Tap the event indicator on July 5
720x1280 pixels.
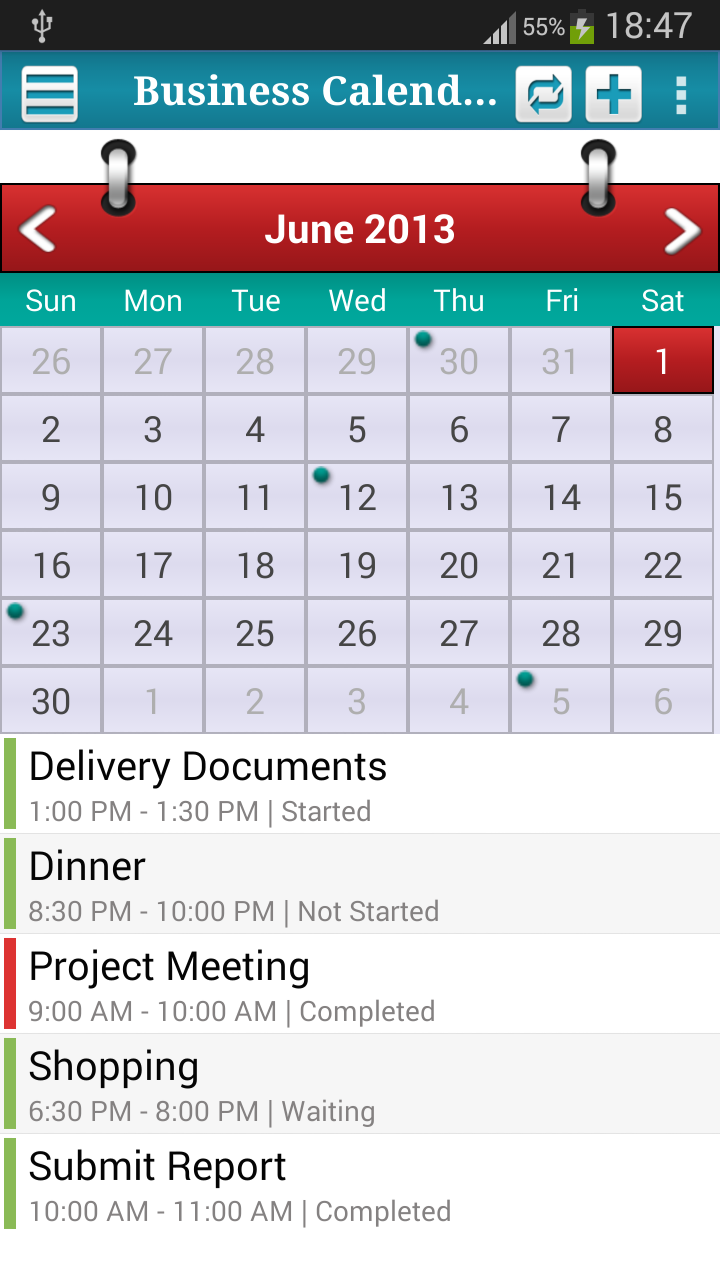526,678
